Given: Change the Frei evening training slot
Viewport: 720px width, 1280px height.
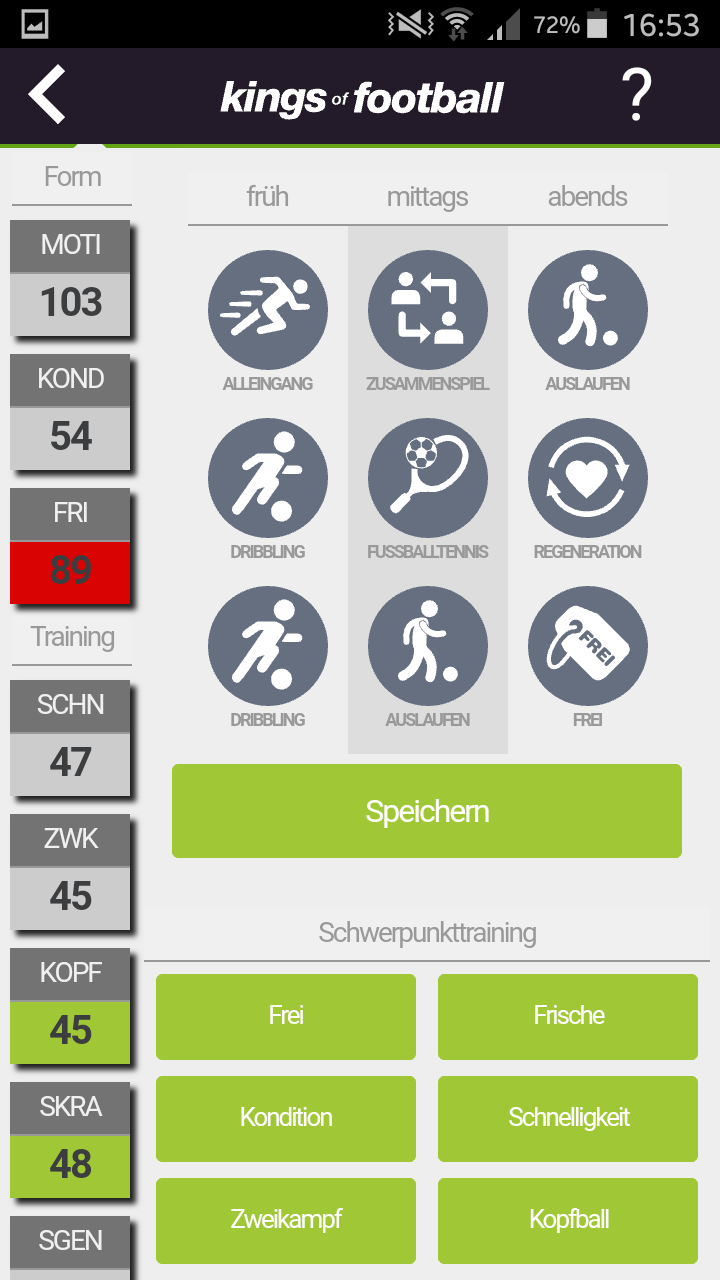Looking at the screenshot, I should (x=587, y=646).
